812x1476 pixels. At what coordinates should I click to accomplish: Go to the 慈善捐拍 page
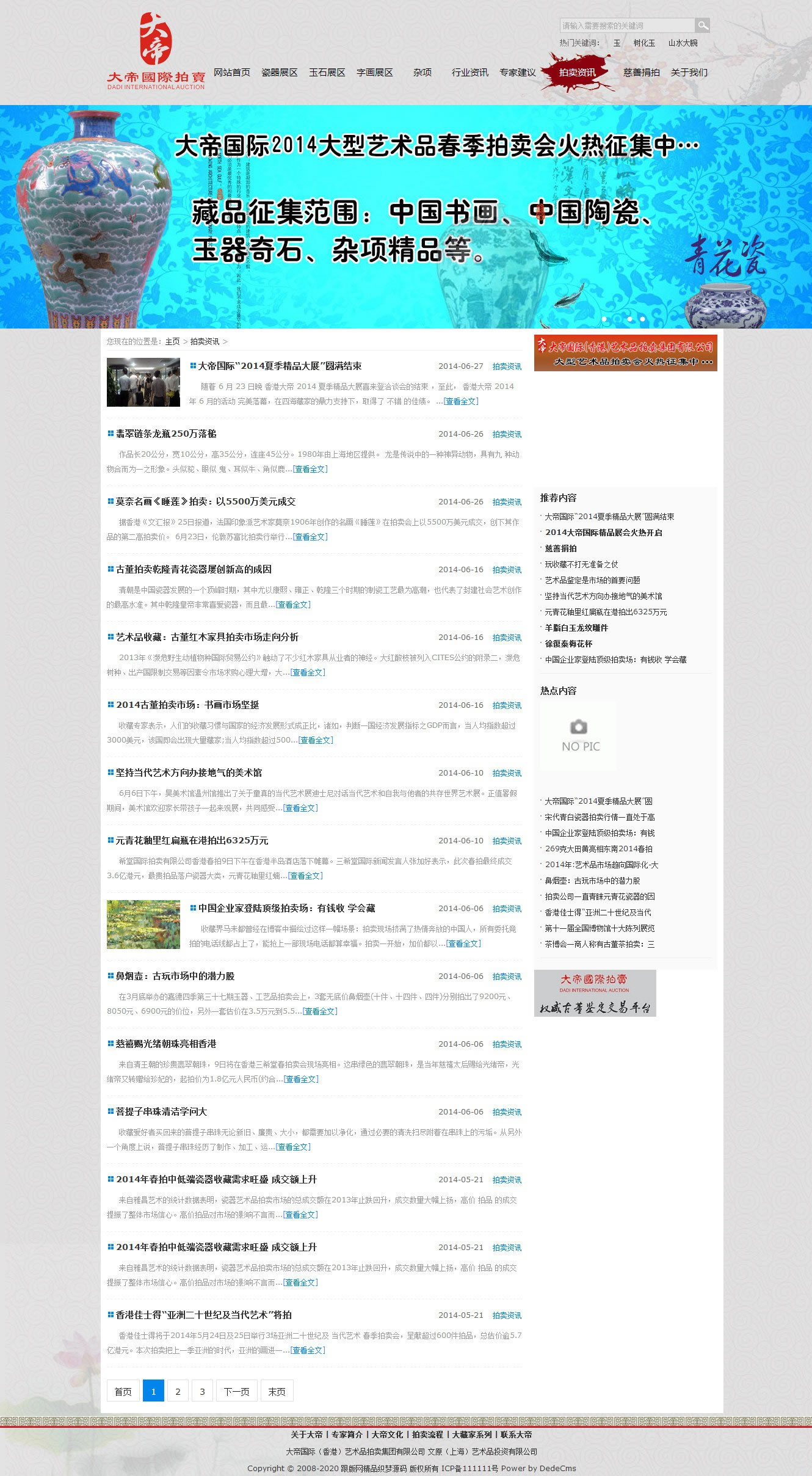[642, 73]
